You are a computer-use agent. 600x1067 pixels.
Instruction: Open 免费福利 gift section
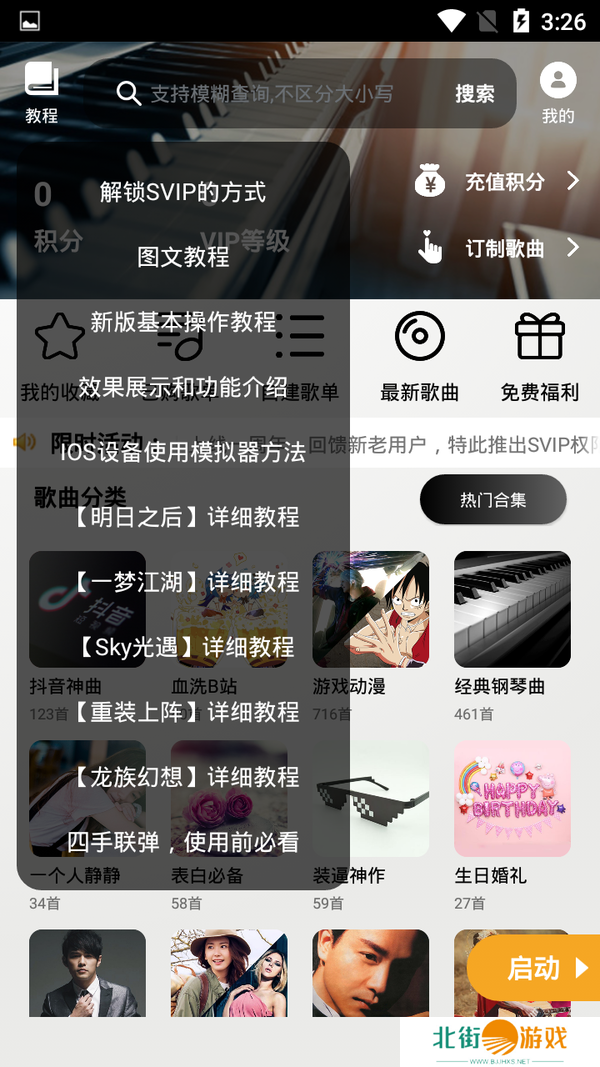pyautogui.click(x=540, y=357)
